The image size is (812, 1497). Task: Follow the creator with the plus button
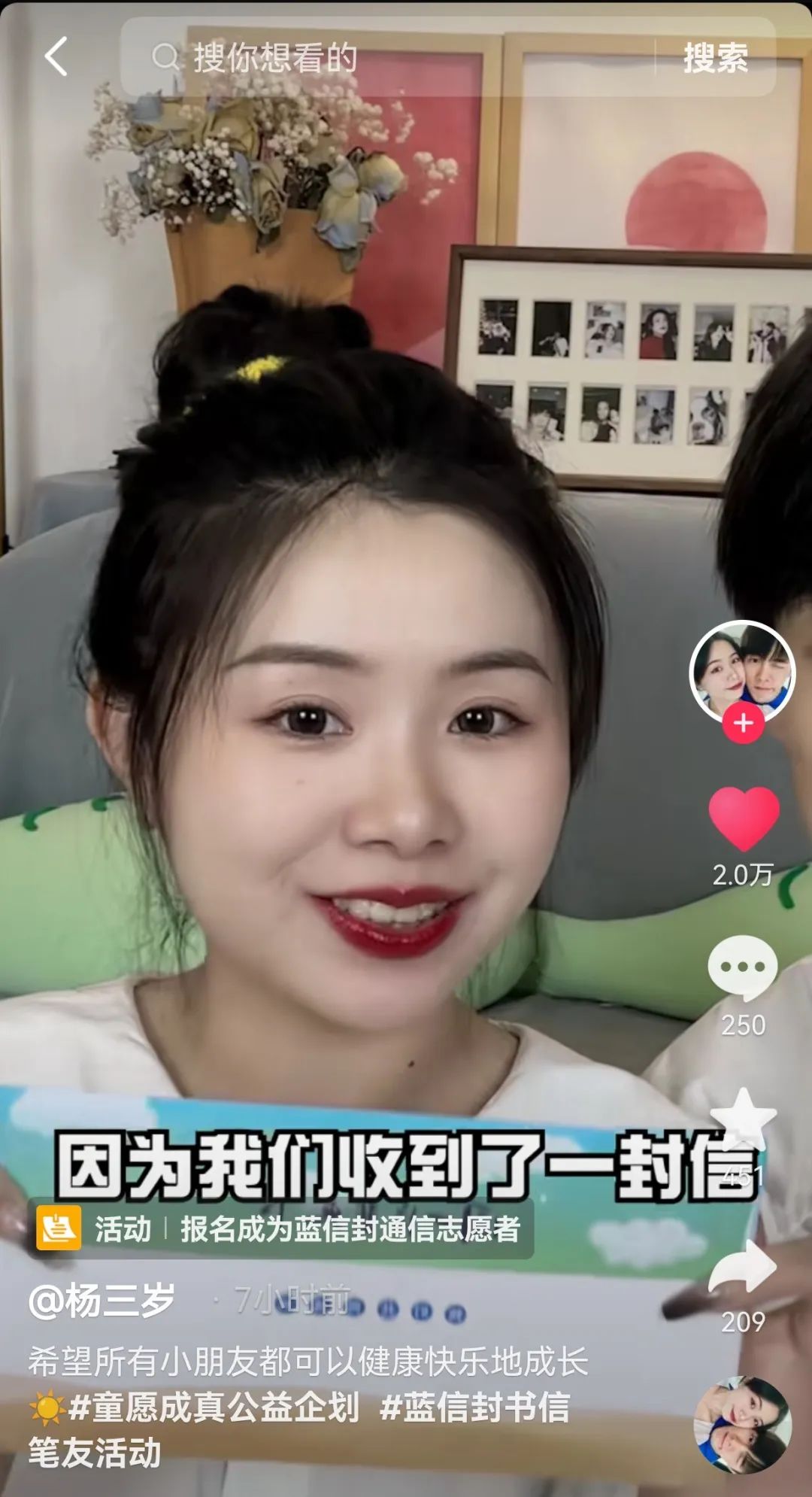click(x=743, y=723)
